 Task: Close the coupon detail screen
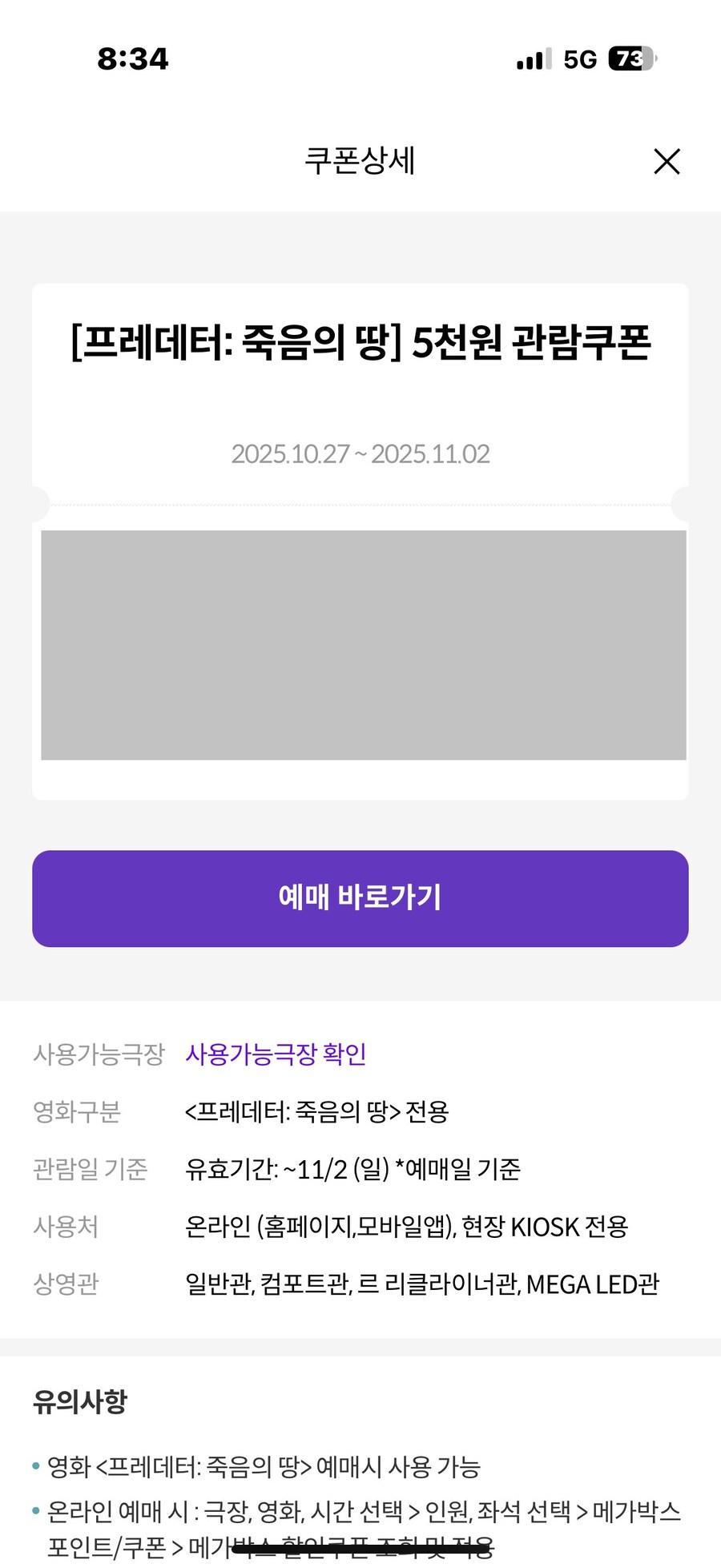click(x=667, y=162)
